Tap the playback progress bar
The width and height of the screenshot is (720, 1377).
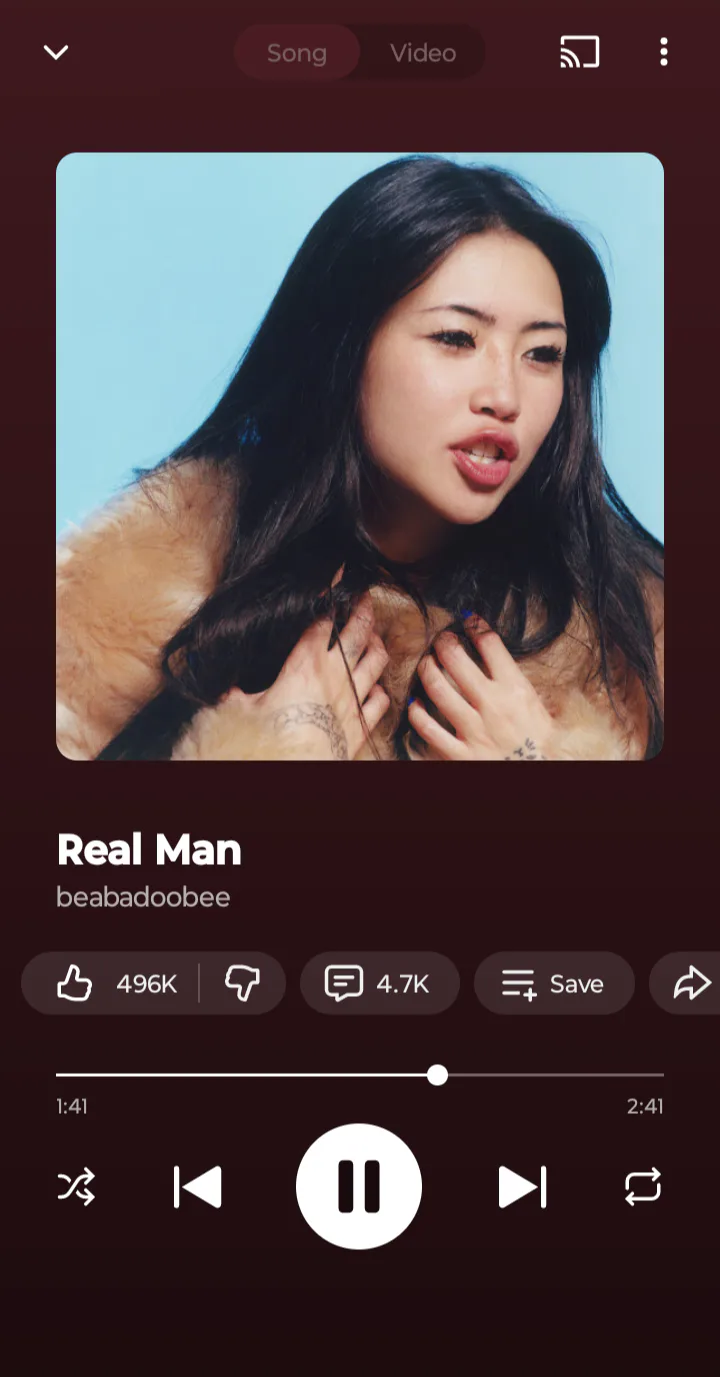pos(360,1075)
